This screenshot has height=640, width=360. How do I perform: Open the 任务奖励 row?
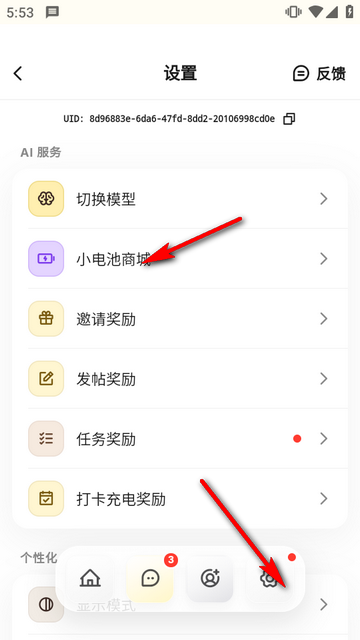180,439
